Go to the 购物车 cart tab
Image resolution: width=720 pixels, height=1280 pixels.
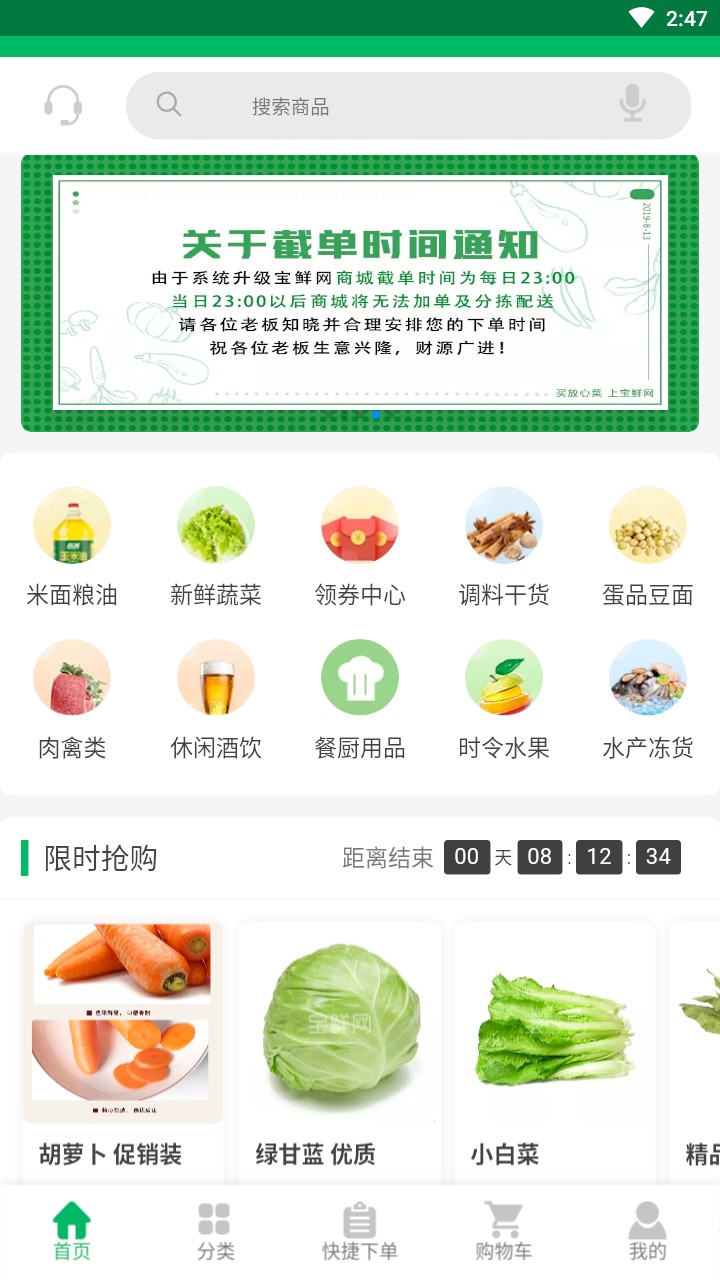(504, 1232)
